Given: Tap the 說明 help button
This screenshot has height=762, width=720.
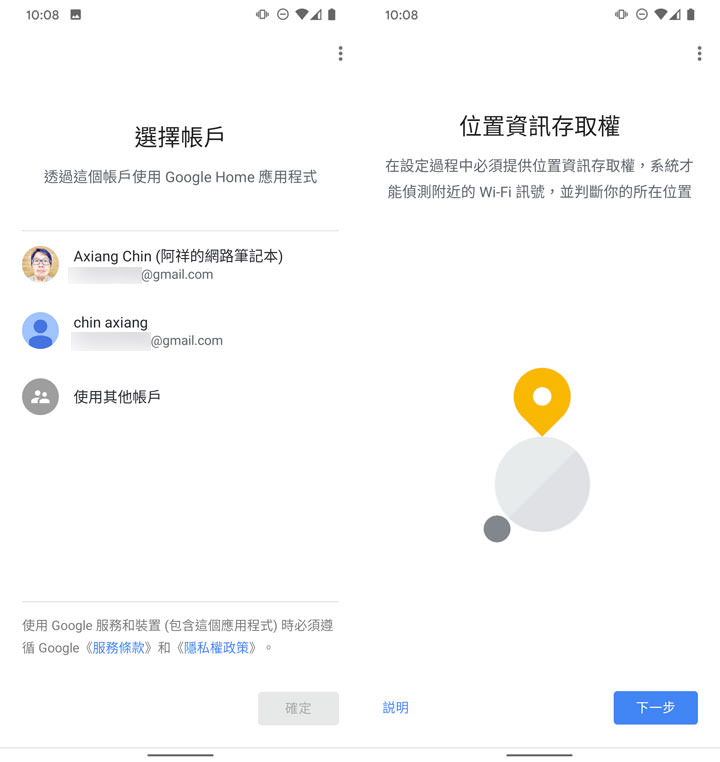Looking at the screenshot, I should [x=396, y=708].
